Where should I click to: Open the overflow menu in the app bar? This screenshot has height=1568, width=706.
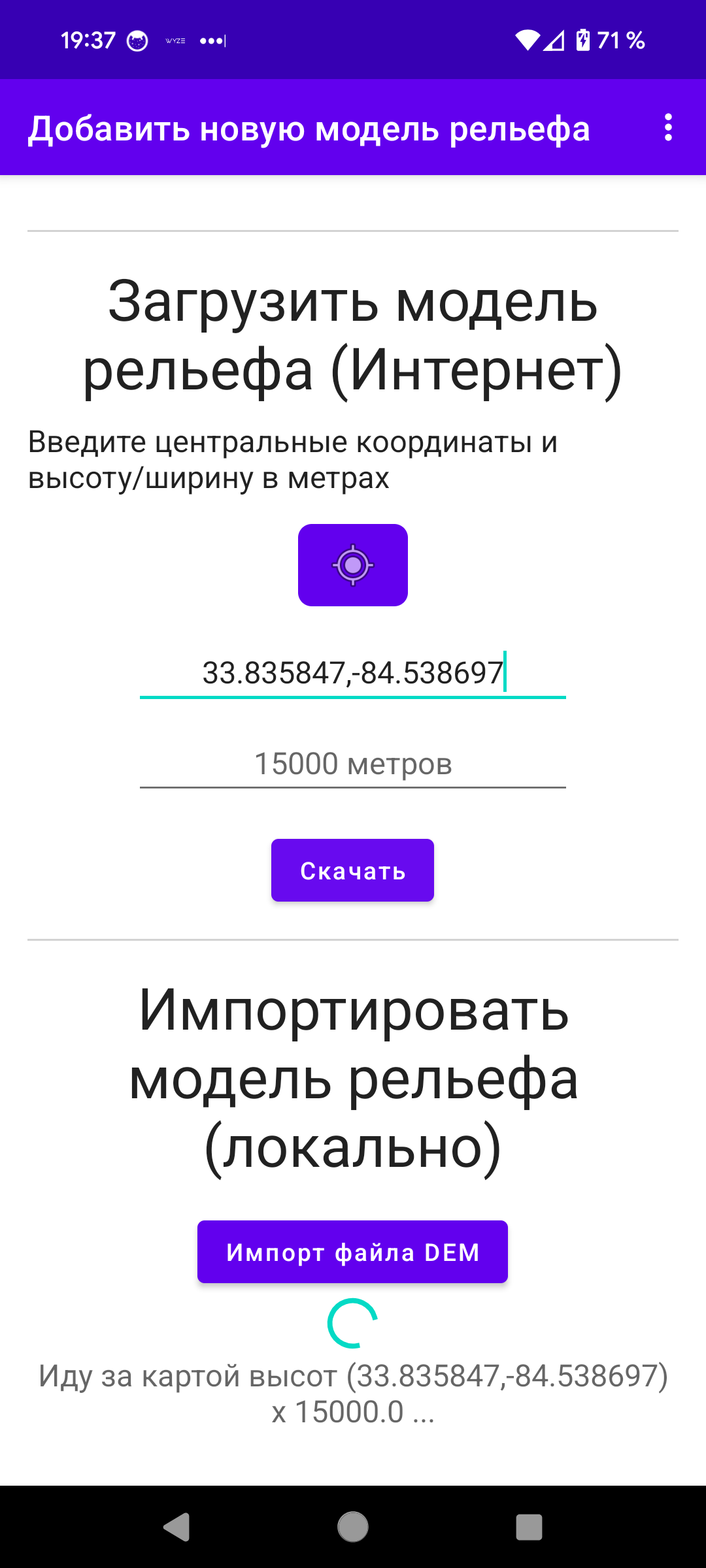tap(667, 127)
